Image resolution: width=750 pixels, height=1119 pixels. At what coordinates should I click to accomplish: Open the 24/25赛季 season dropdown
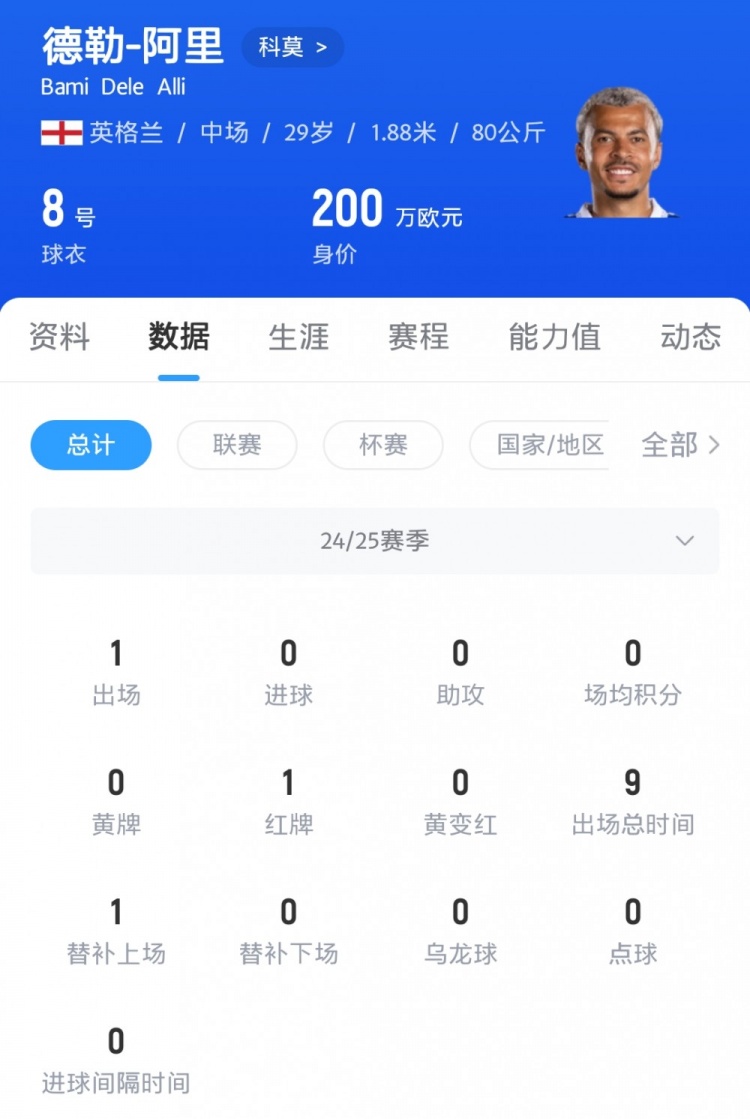tap(375, 540)
